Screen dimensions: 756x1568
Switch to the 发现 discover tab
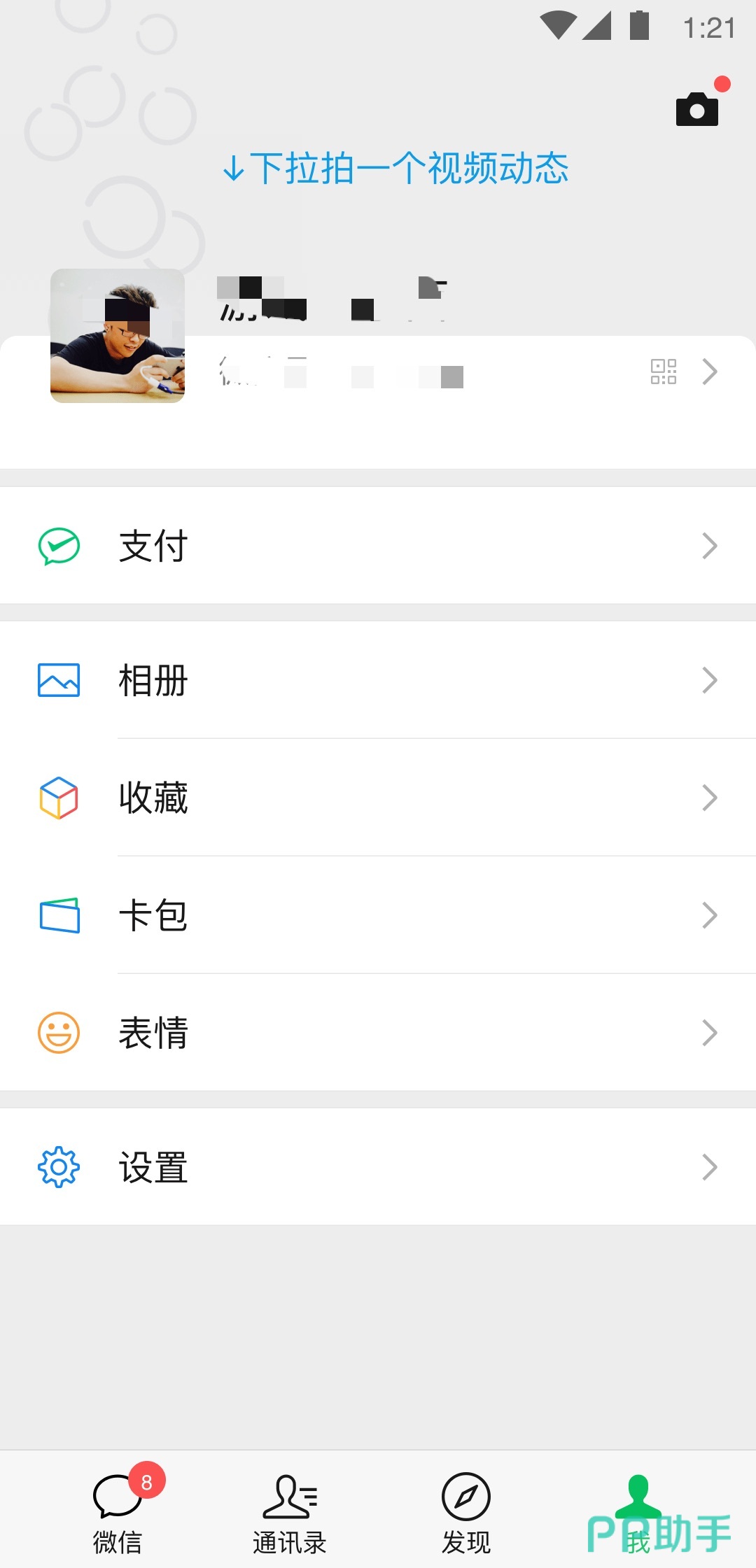465,1510
